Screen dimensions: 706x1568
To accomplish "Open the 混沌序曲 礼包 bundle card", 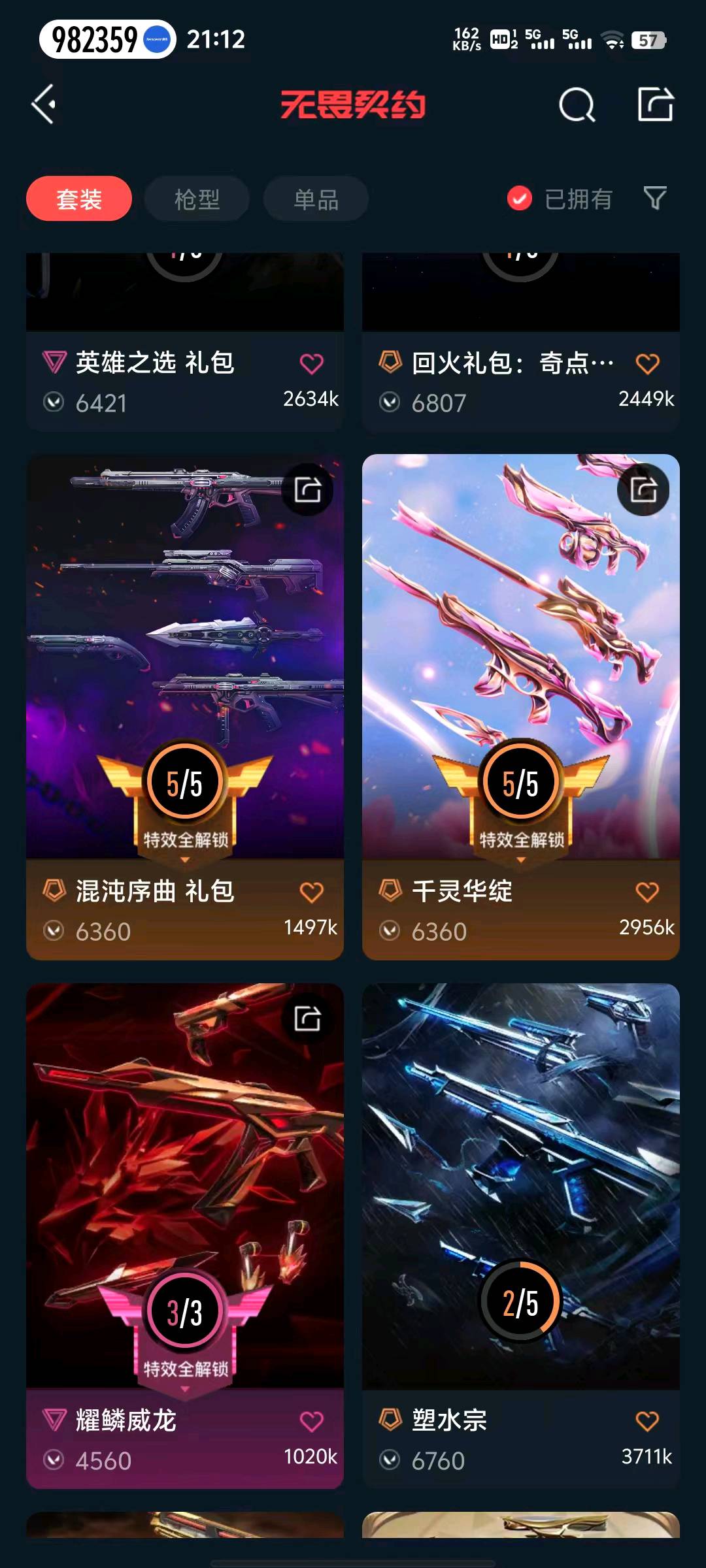I will tap(184, 653).
